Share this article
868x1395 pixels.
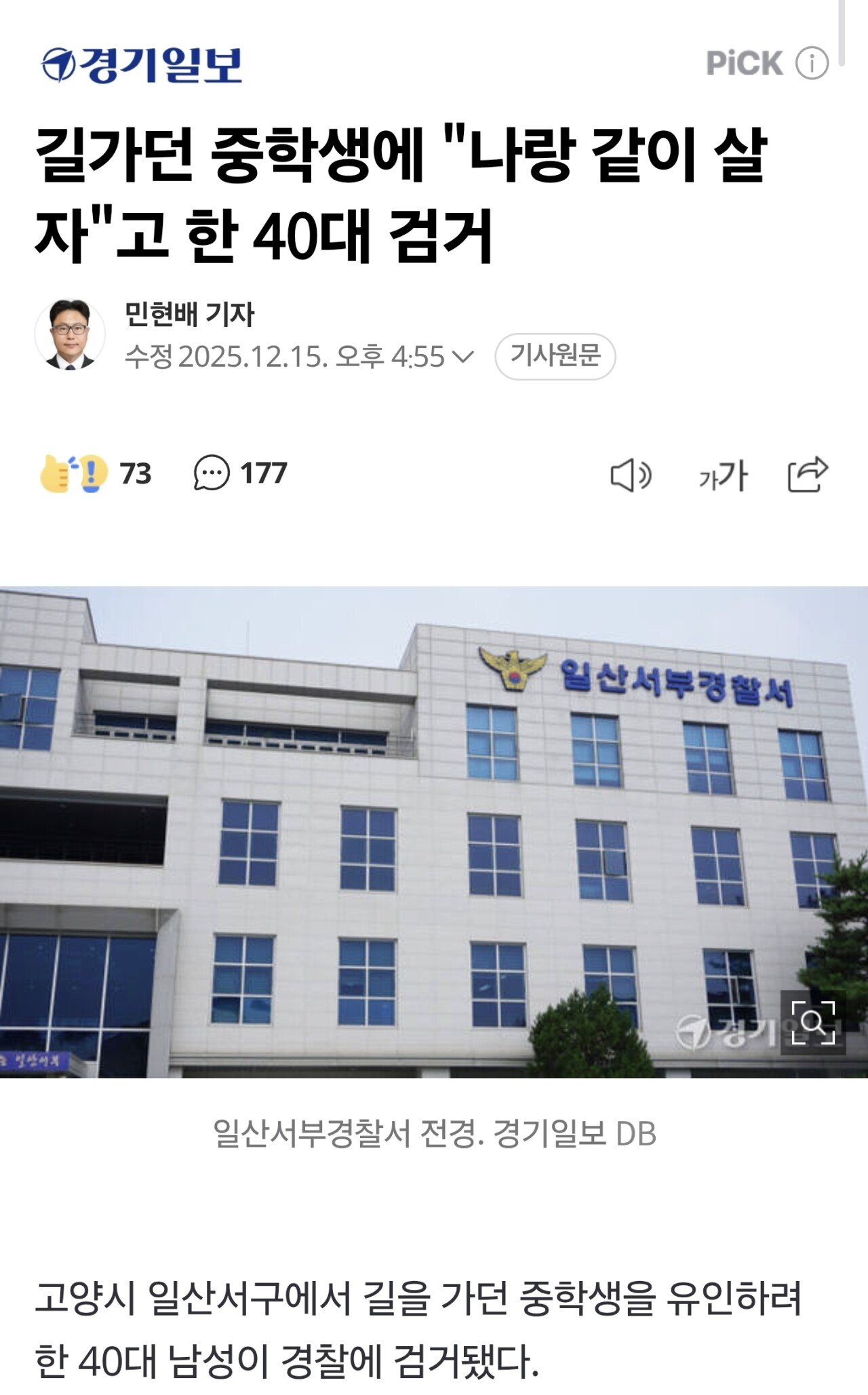808,474
